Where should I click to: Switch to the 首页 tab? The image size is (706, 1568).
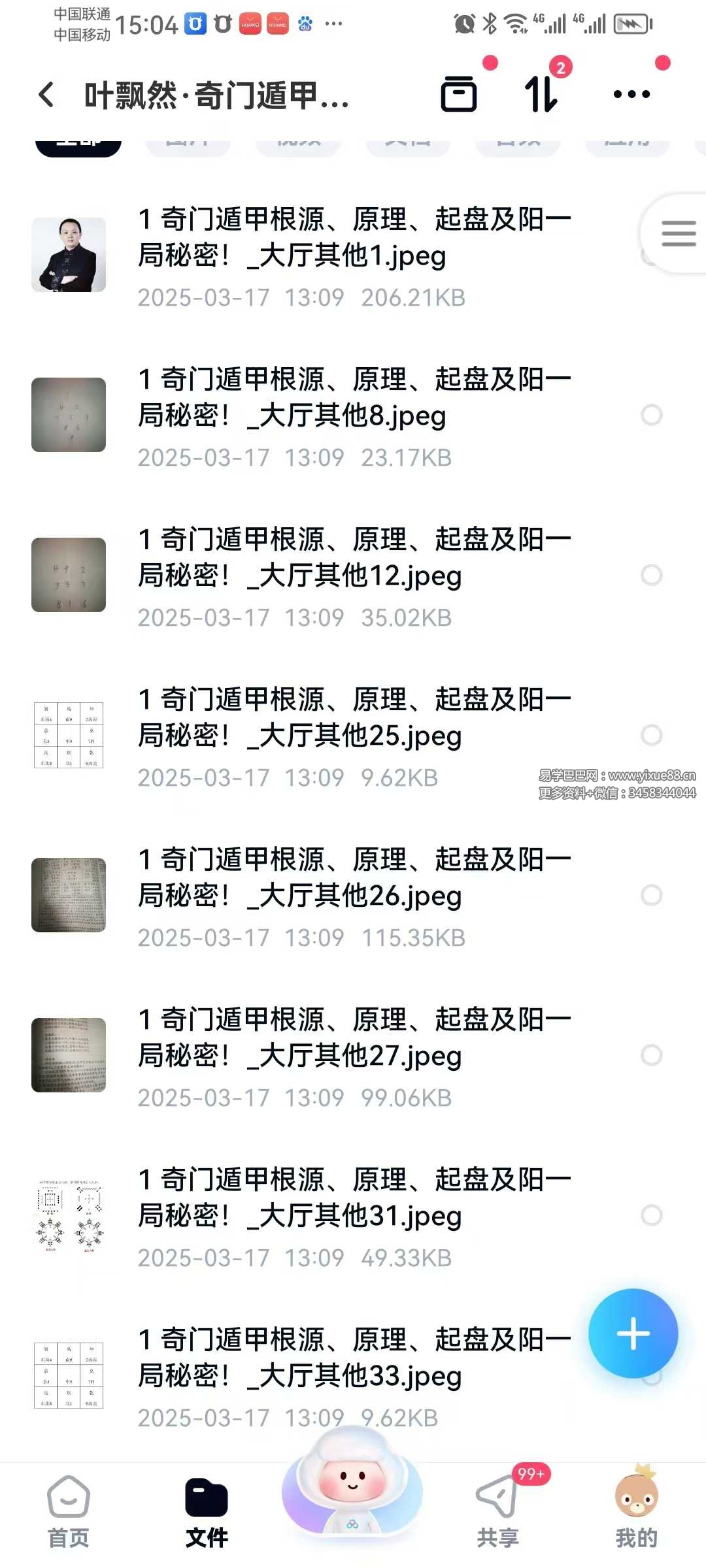[68, 1511]
